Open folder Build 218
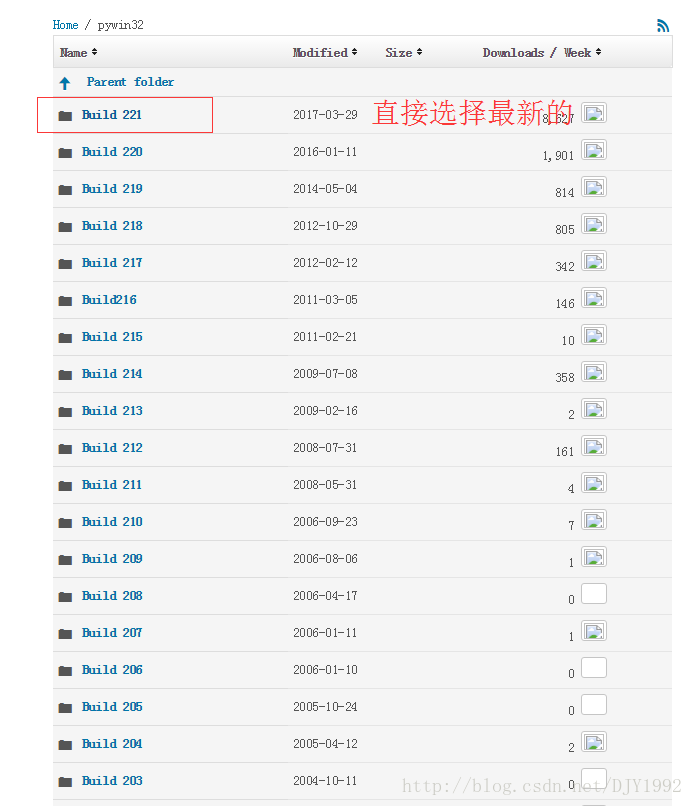 tap(112, 226)
